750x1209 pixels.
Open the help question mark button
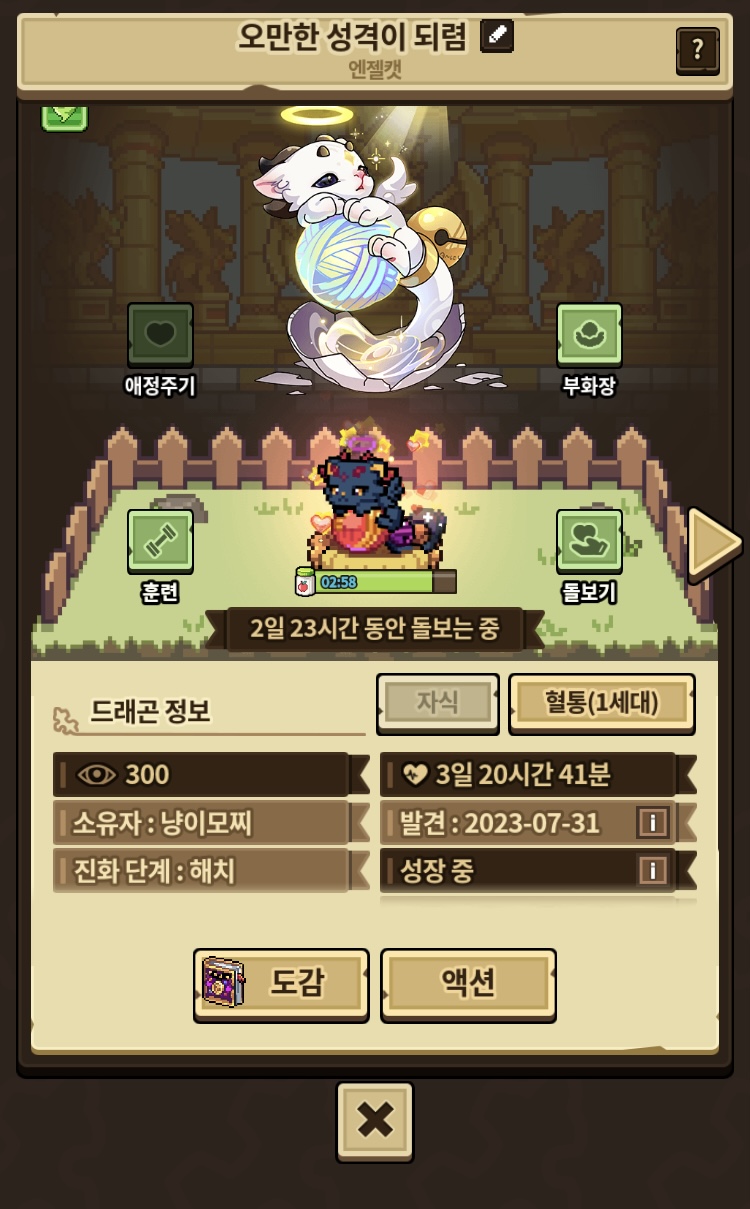pyautogui.click(x=697, y=49)
